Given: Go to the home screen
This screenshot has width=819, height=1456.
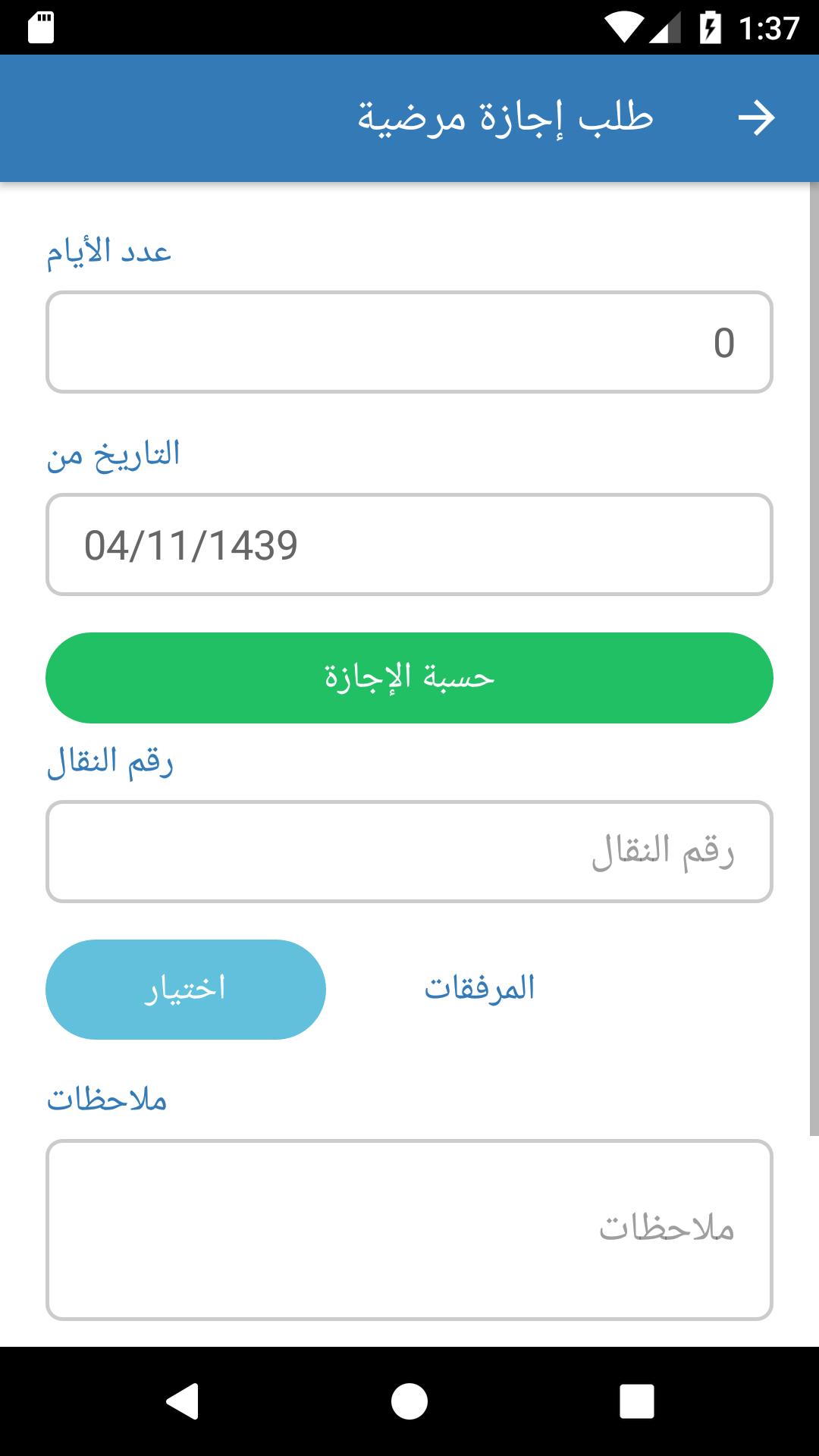Looking at the screenshot, I should pos(409,1401).
